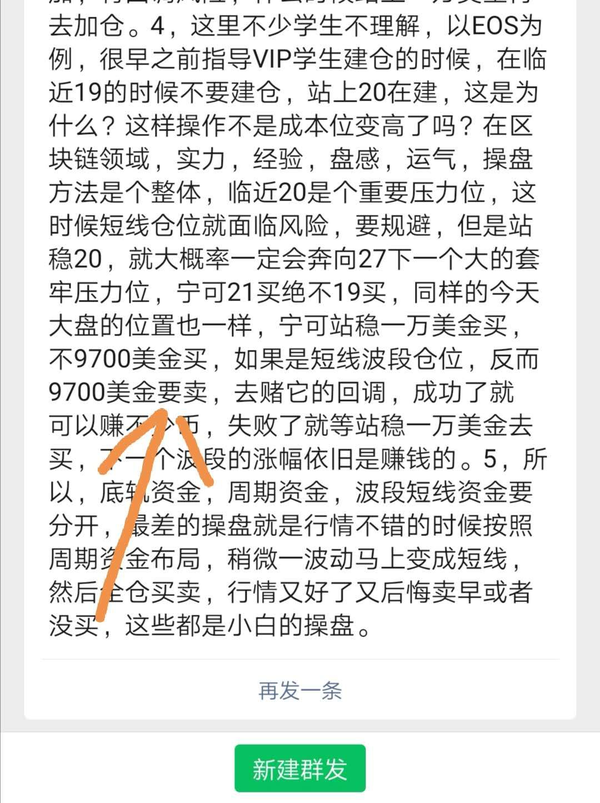
Task: Tap the 再发一条 link to resend
Action: 300,690
